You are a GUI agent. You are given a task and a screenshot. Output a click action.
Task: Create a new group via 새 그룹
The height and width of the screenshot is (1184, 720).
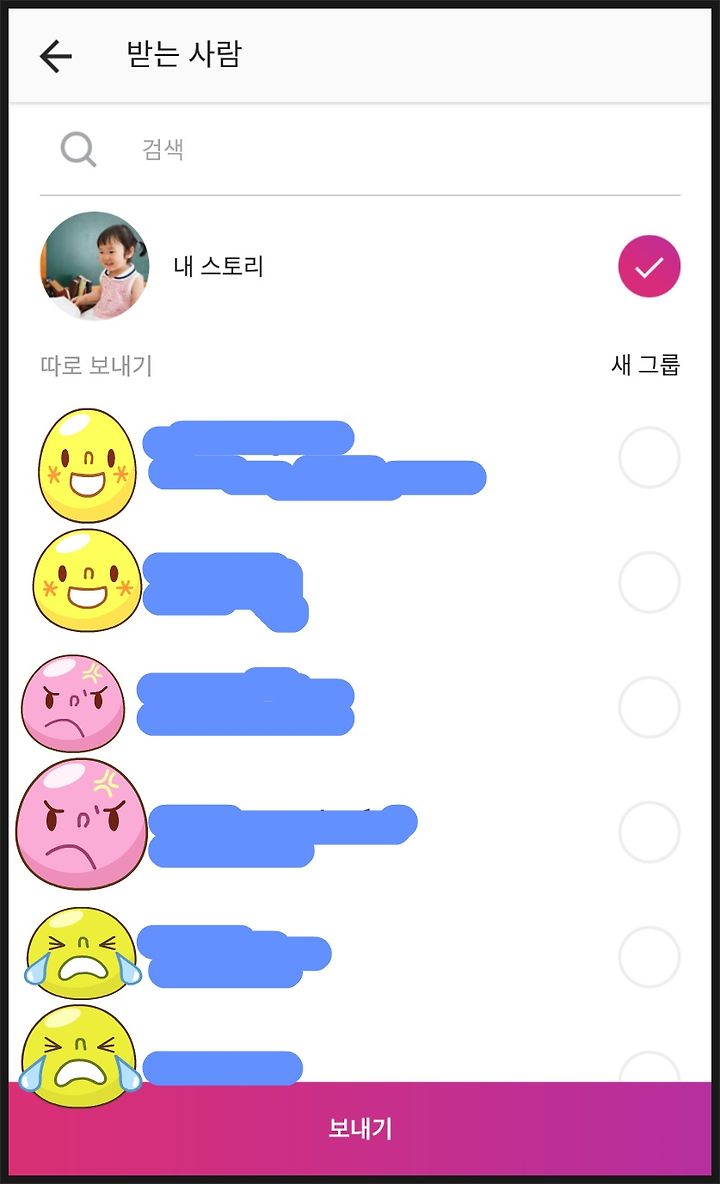coord(645,365)
